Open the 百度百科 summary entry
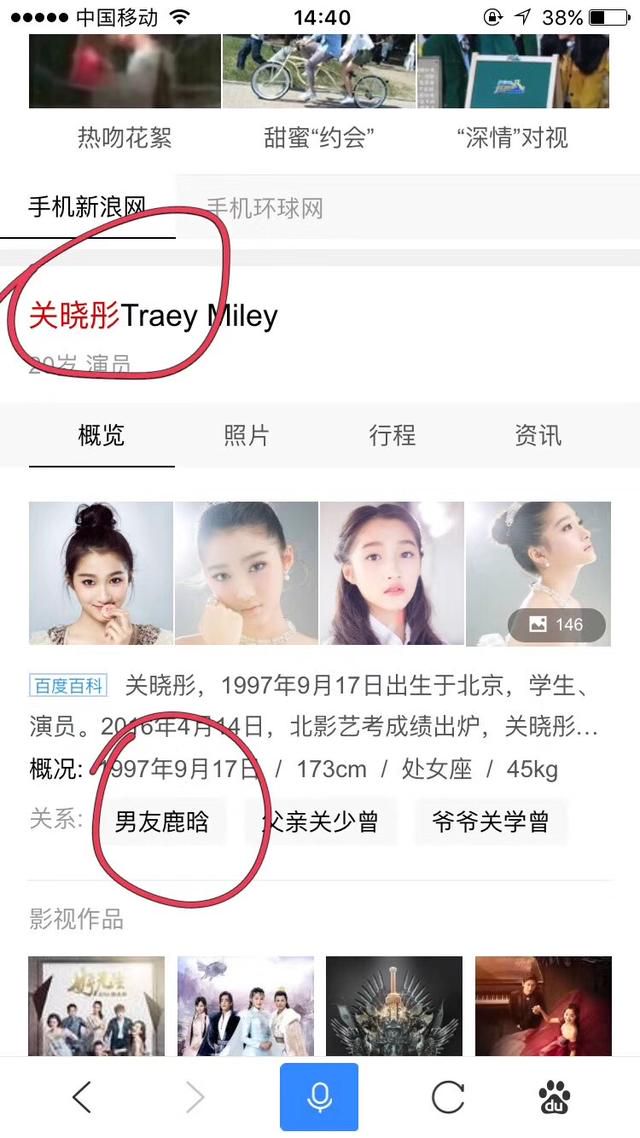Image resolution: width=640 pixels, height=1138 pixels. point(69,685)
